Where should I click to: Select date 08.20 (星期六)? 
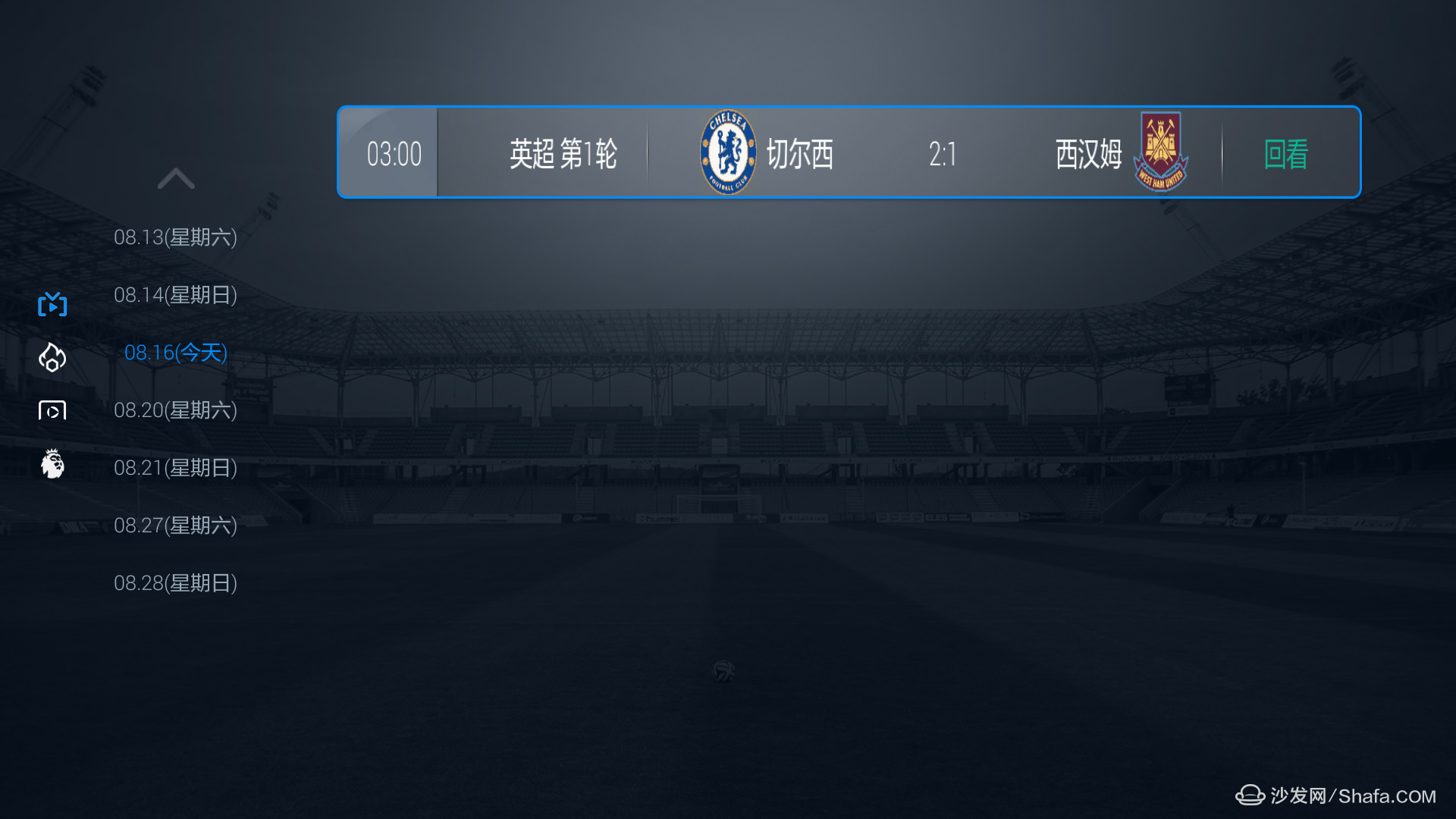(175, 410)
